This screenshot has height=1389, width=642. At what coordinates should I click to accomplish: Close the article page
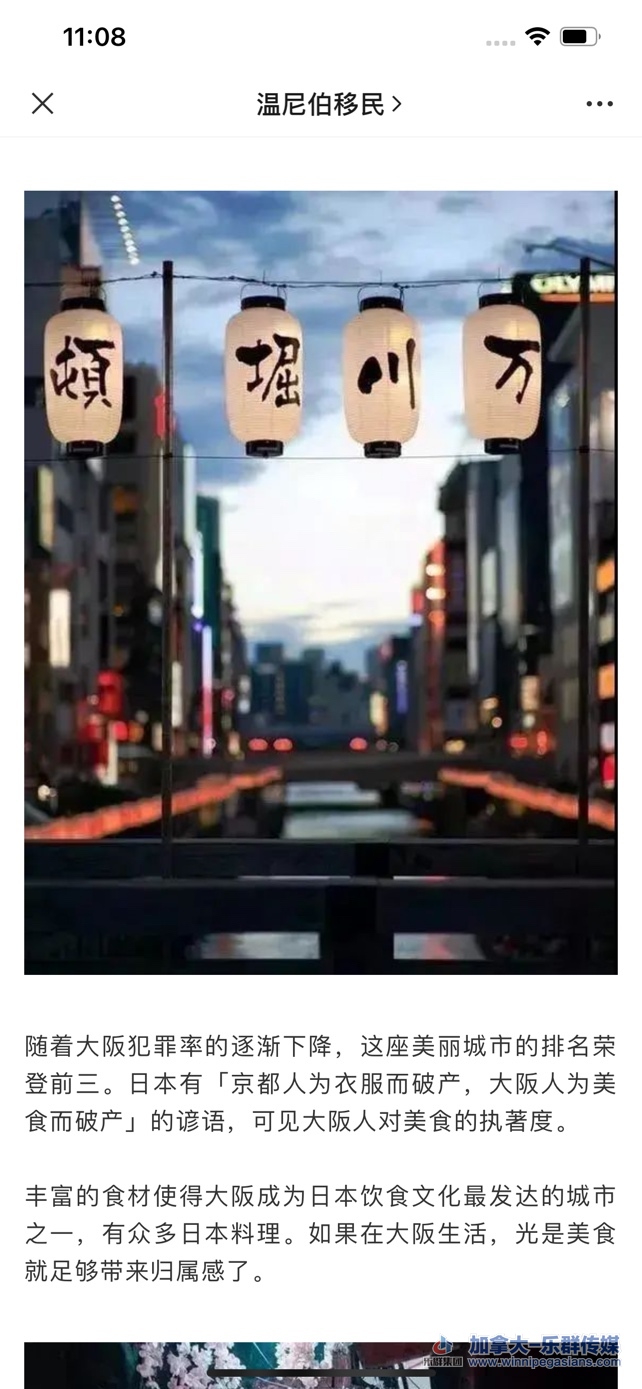click(x=42, y=103)
